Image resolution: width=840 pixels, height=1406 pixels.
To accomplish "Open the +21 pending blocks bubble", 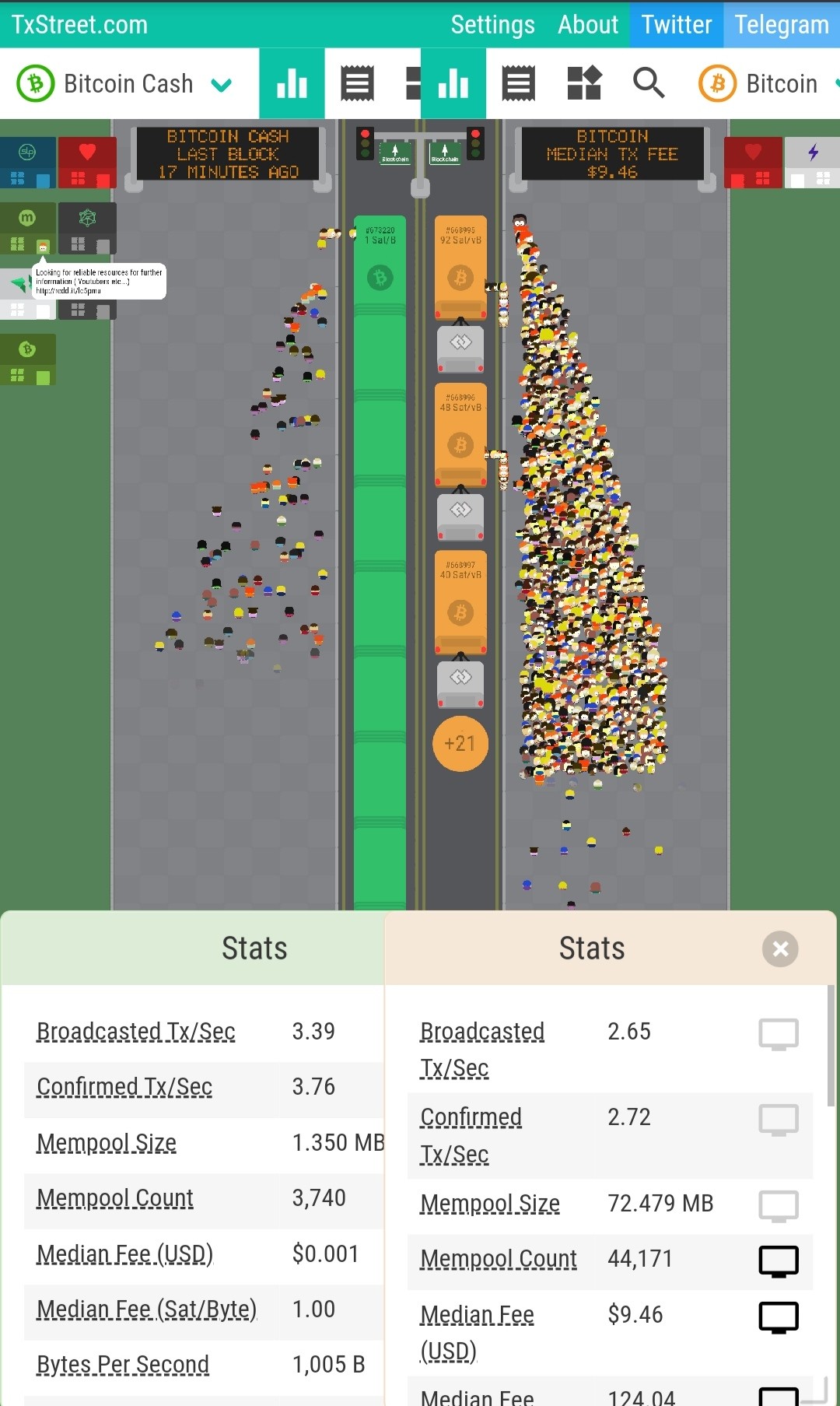I will click(460, 743).
